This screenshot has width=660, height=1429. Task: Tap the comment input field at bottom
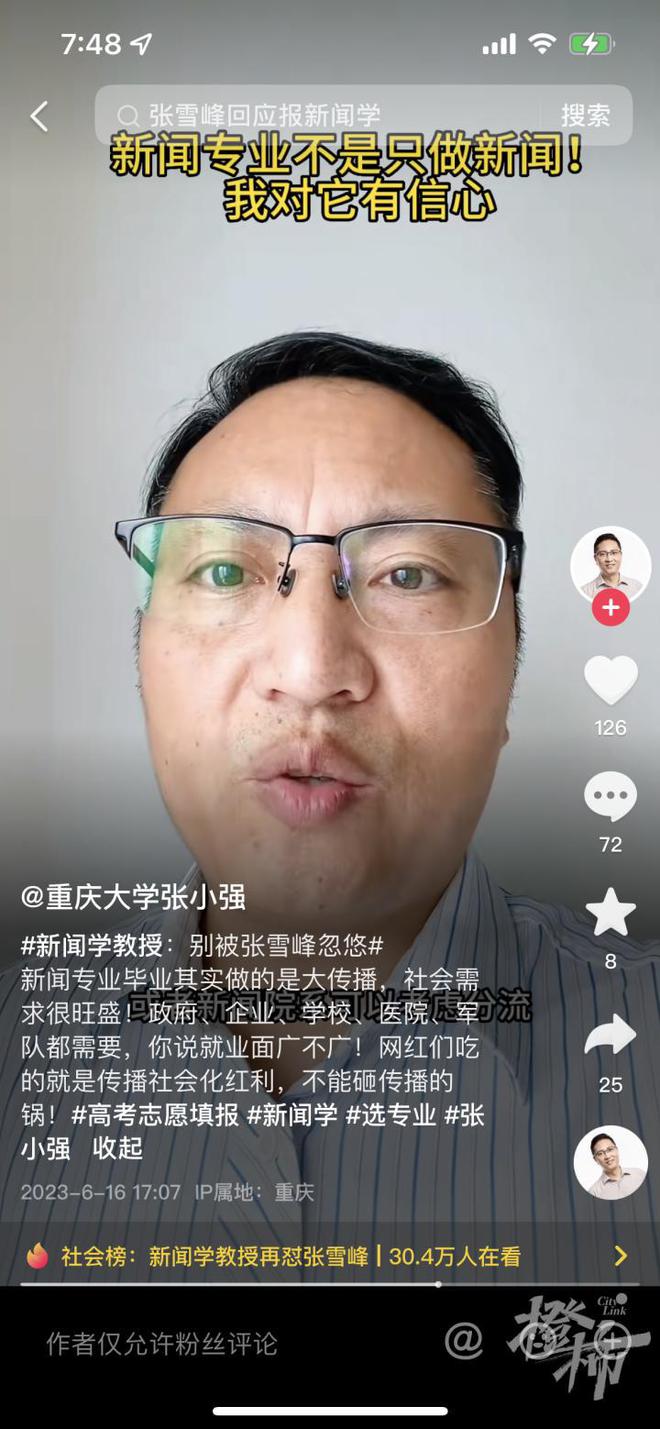click(200, 1343)
